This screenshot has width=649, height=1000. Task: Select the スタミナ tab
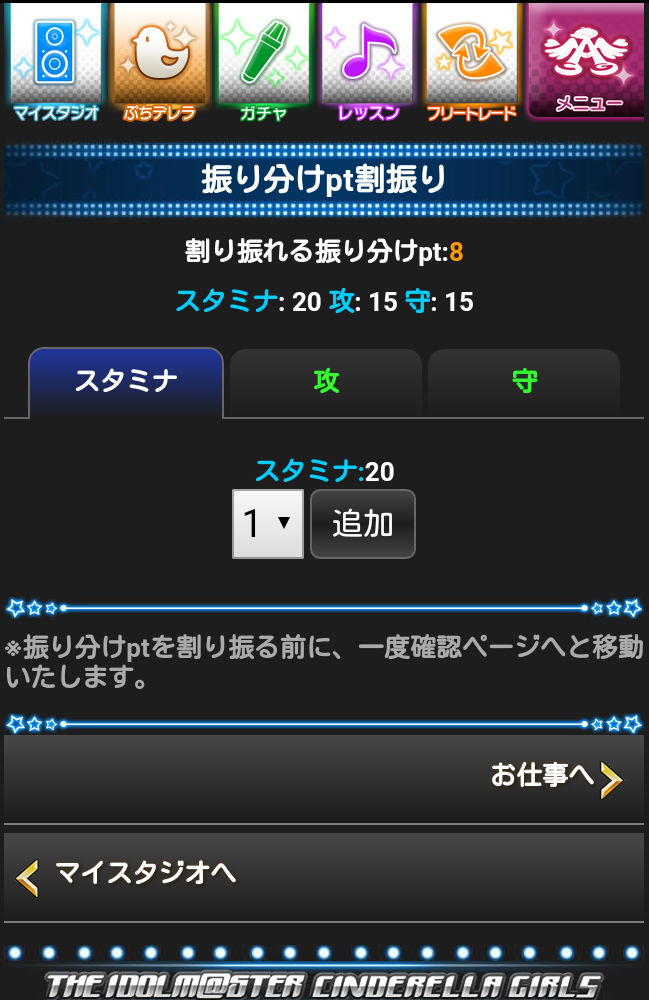(126, 382)
